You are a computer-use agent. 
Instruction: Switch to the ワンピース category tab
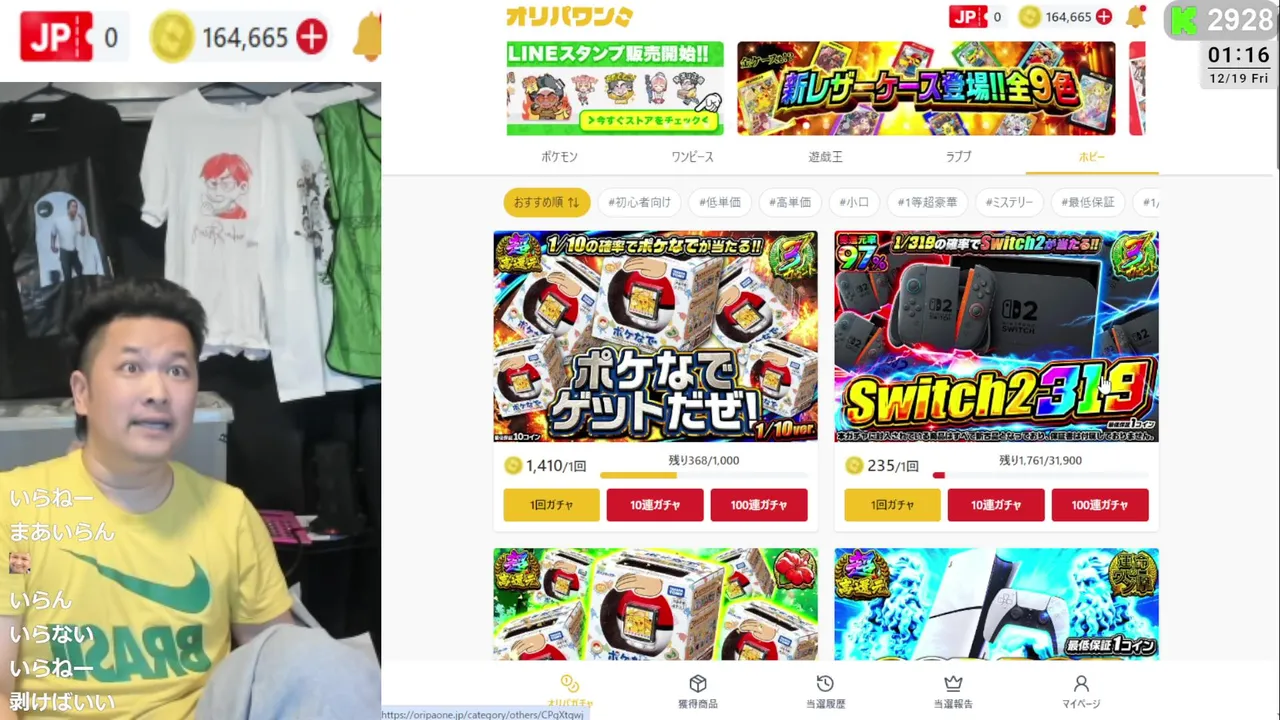click(692, 157)
